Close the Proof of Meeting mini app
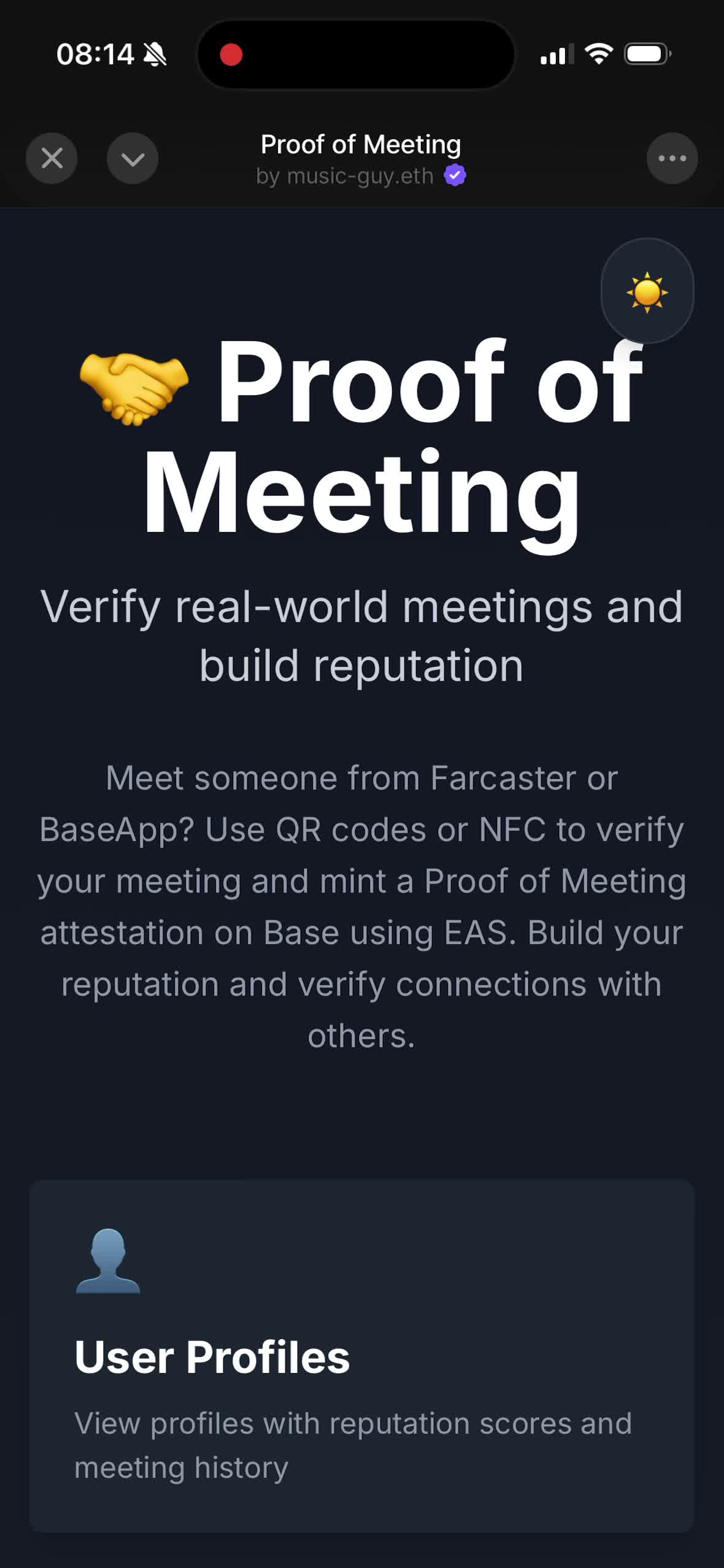This screenshot has width=724, height=1568. tap(52, 158)
